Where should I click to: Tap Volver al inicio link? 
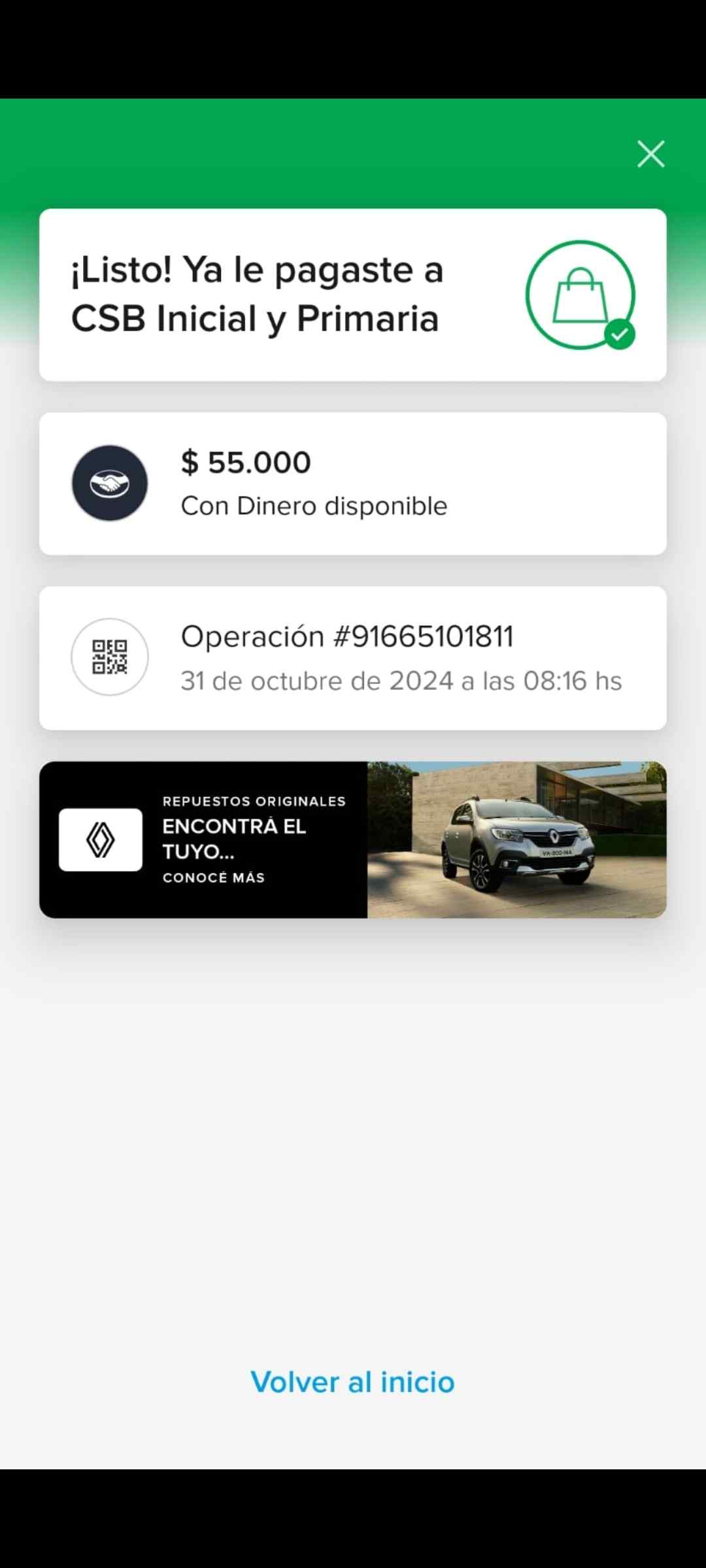click(x=352, y=1382)
